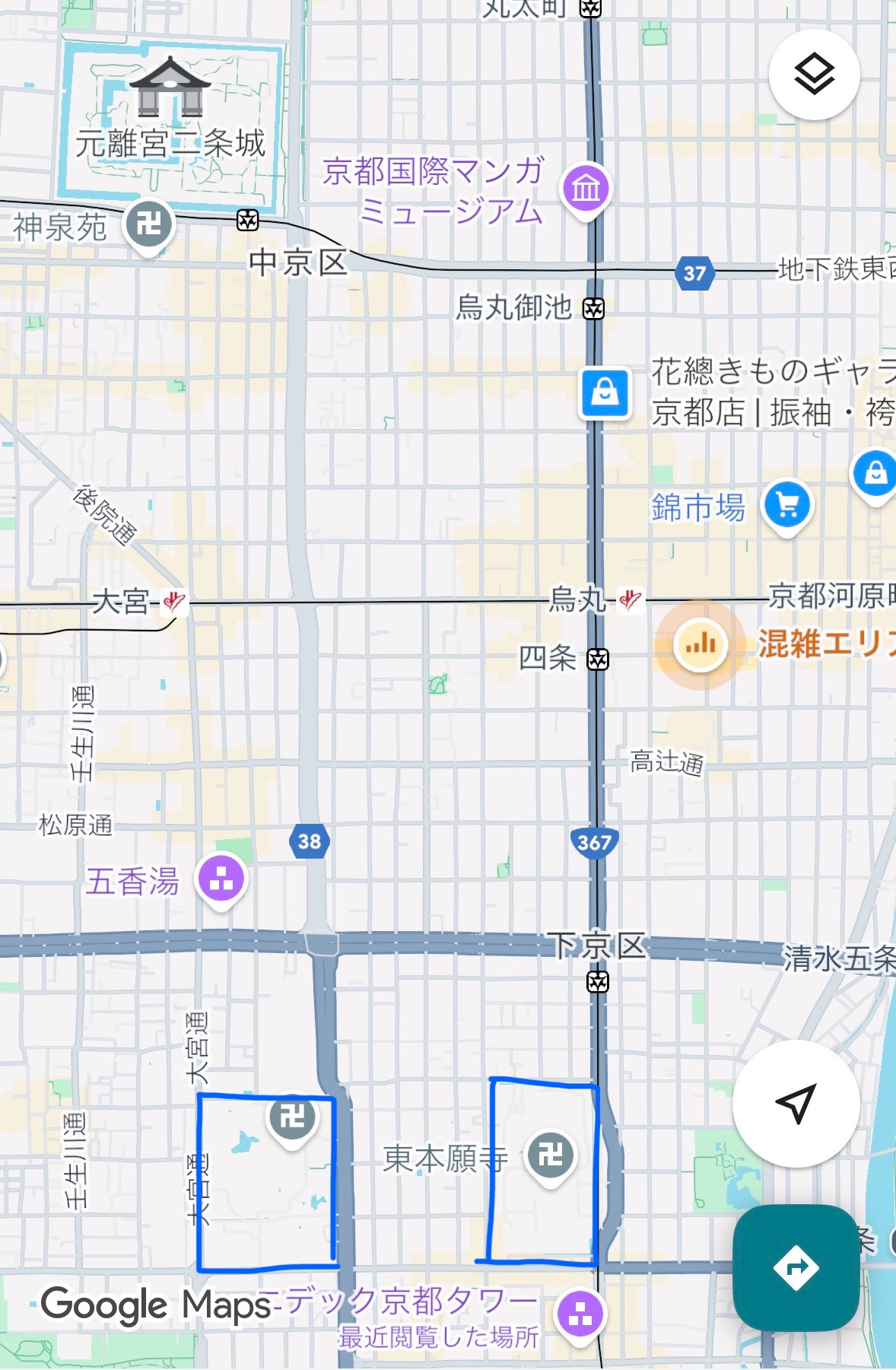Open the directions button
This screenshot has height=1370, width=896.
tap(796, 1268)
